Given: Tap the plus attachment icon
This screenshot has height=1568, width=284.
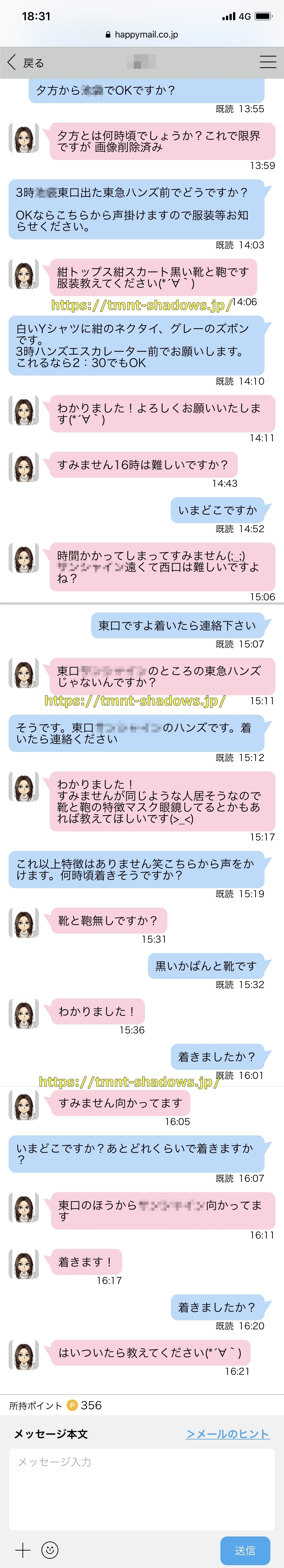Looking at the screenshot, I should pos(22,1550).
